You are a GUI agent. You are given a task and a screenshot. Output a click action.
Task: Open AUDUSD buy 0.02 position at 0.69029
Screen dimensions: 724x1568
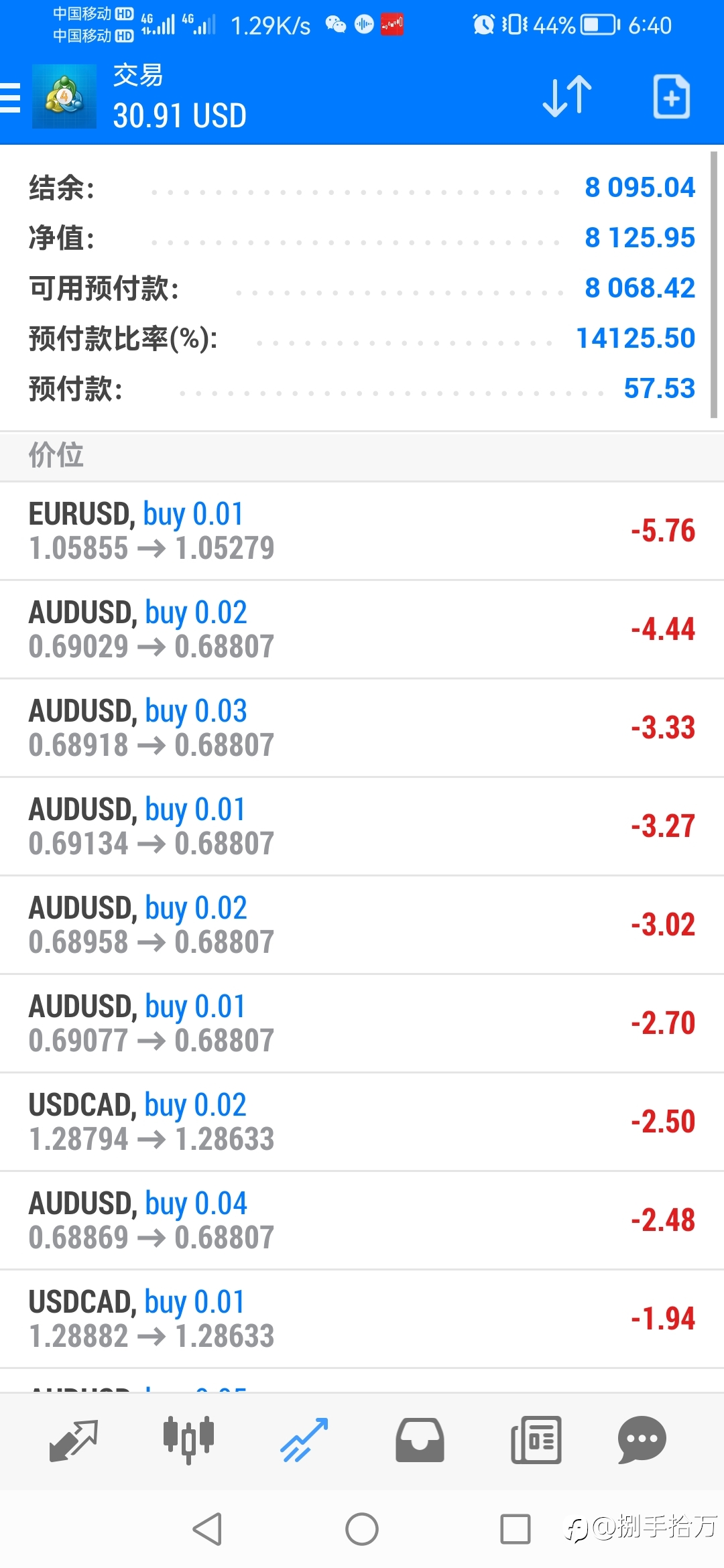pos(362,630)
